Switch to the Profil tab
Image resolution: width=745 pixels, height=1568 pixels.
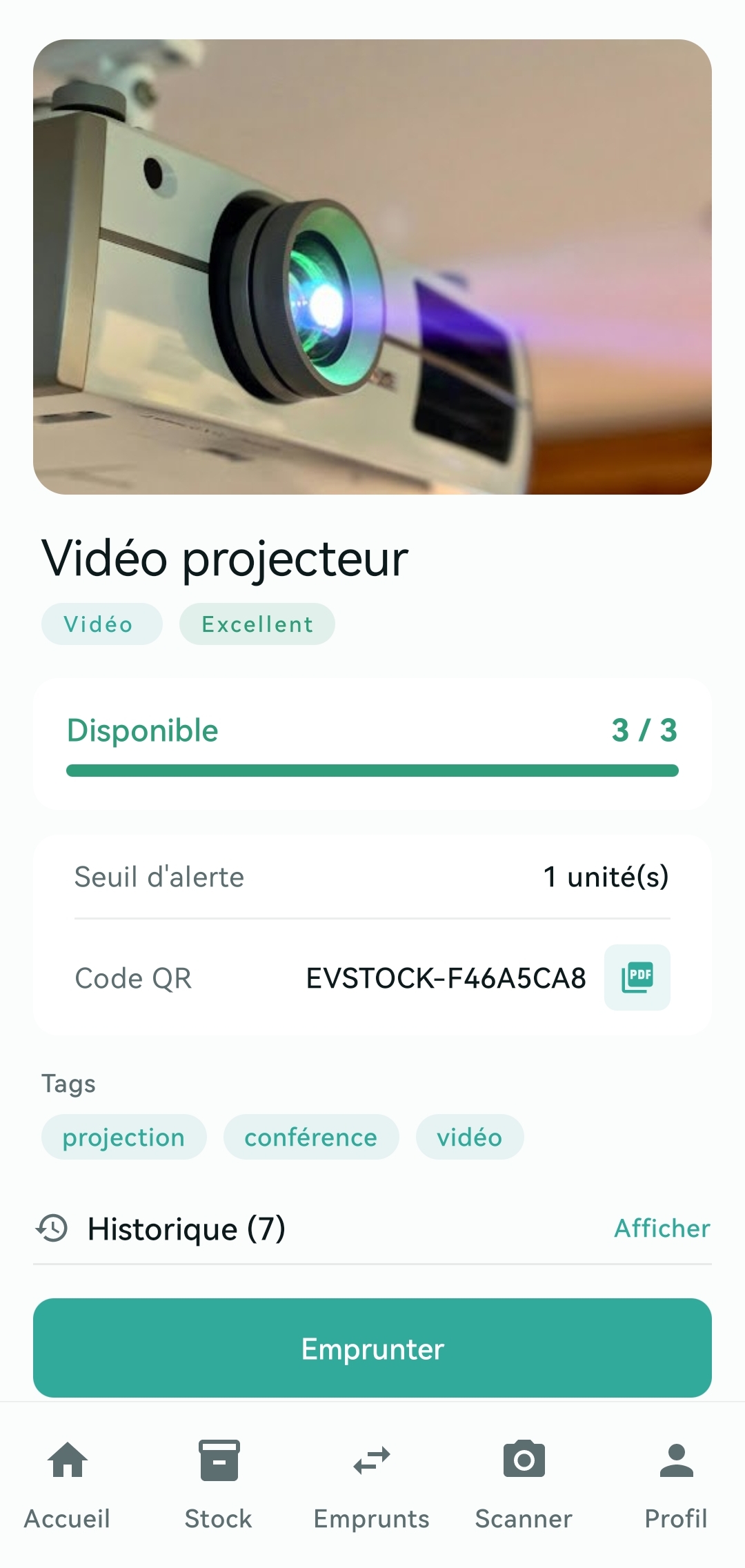pos(676,1485)
